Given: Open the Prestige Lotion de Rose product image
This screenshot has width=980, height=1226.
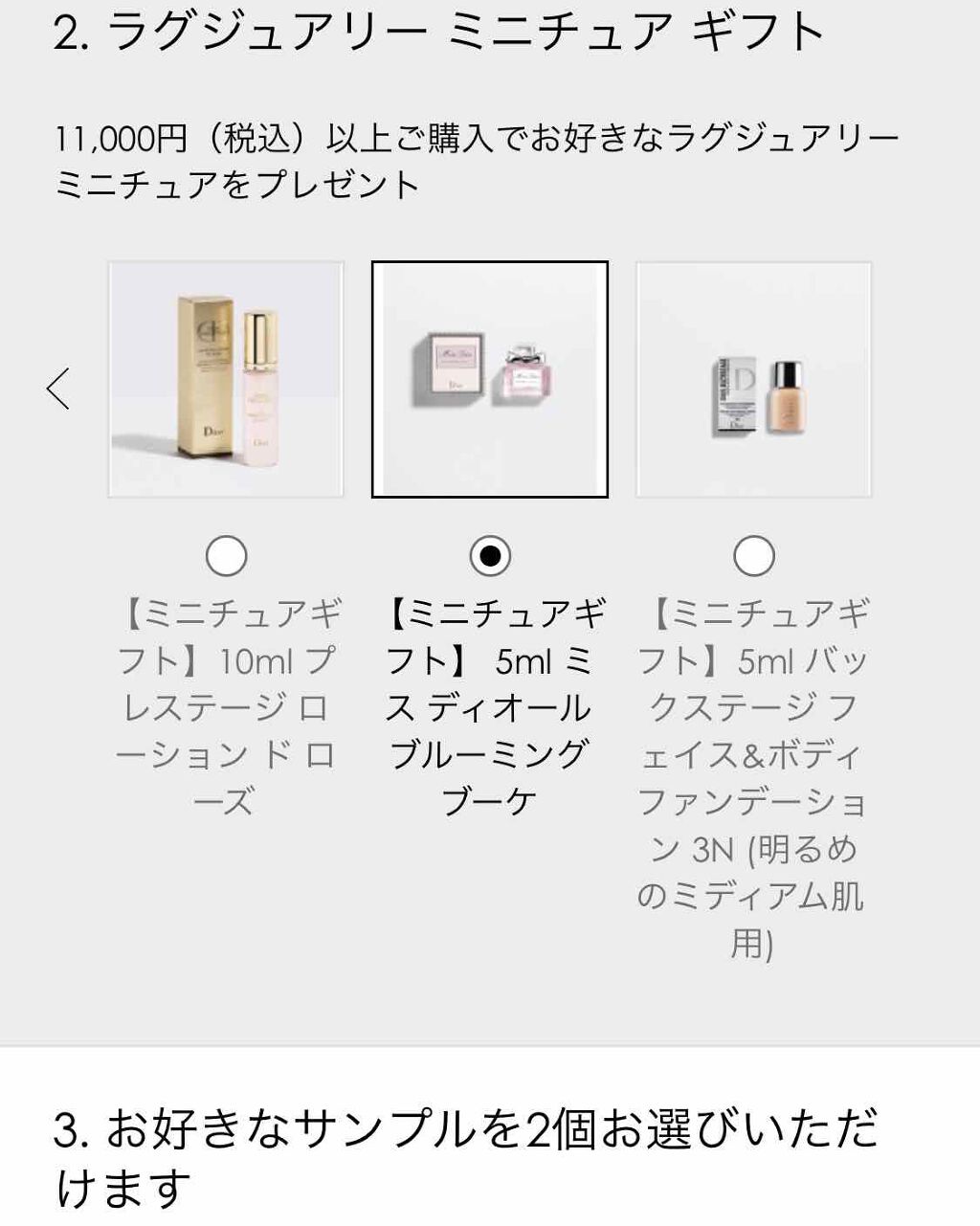Looking at the screenshot, I should click(226, 377).
